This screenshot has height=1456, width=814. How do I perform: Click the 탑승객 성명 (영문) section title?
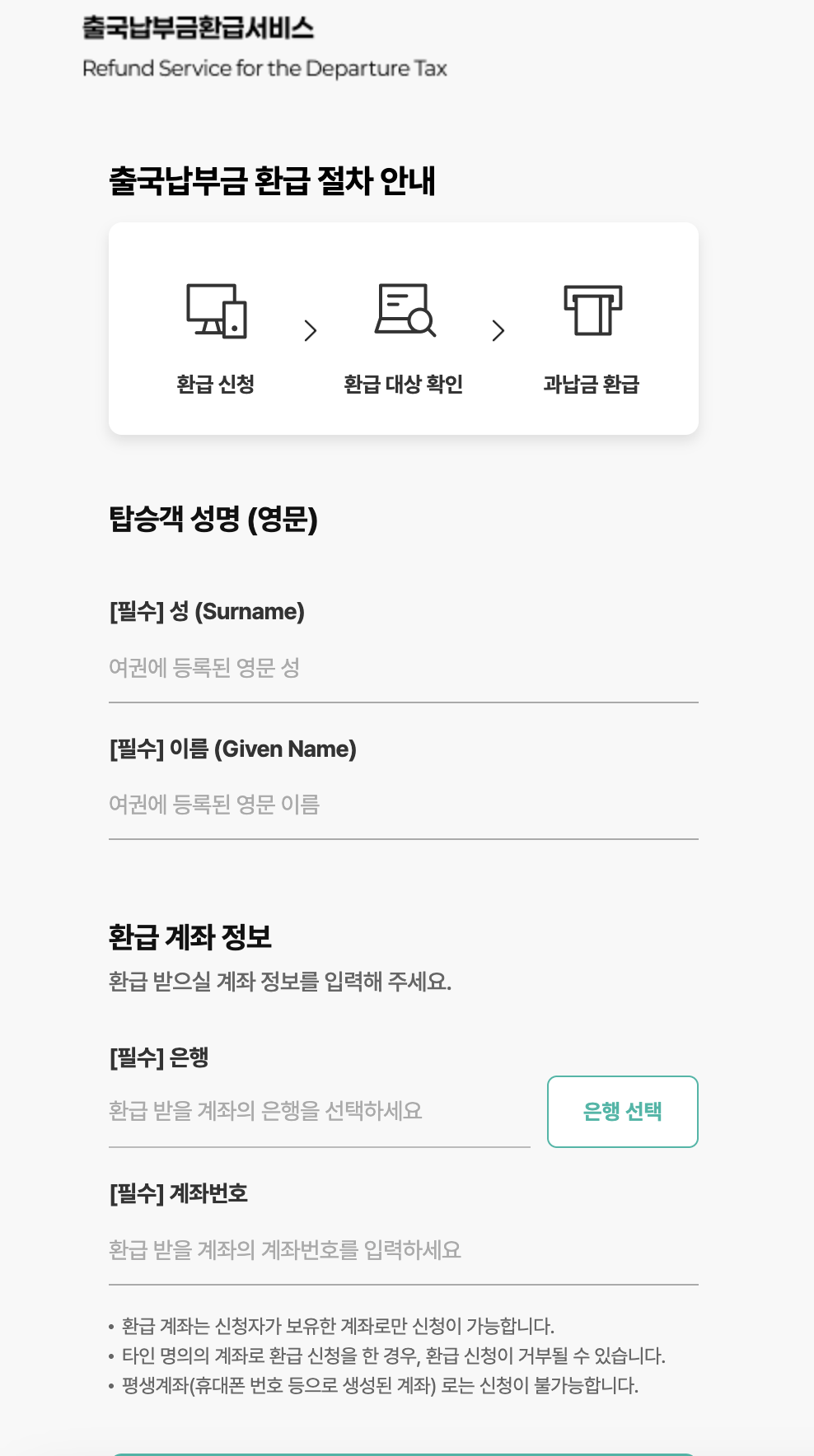click(215, 520)
